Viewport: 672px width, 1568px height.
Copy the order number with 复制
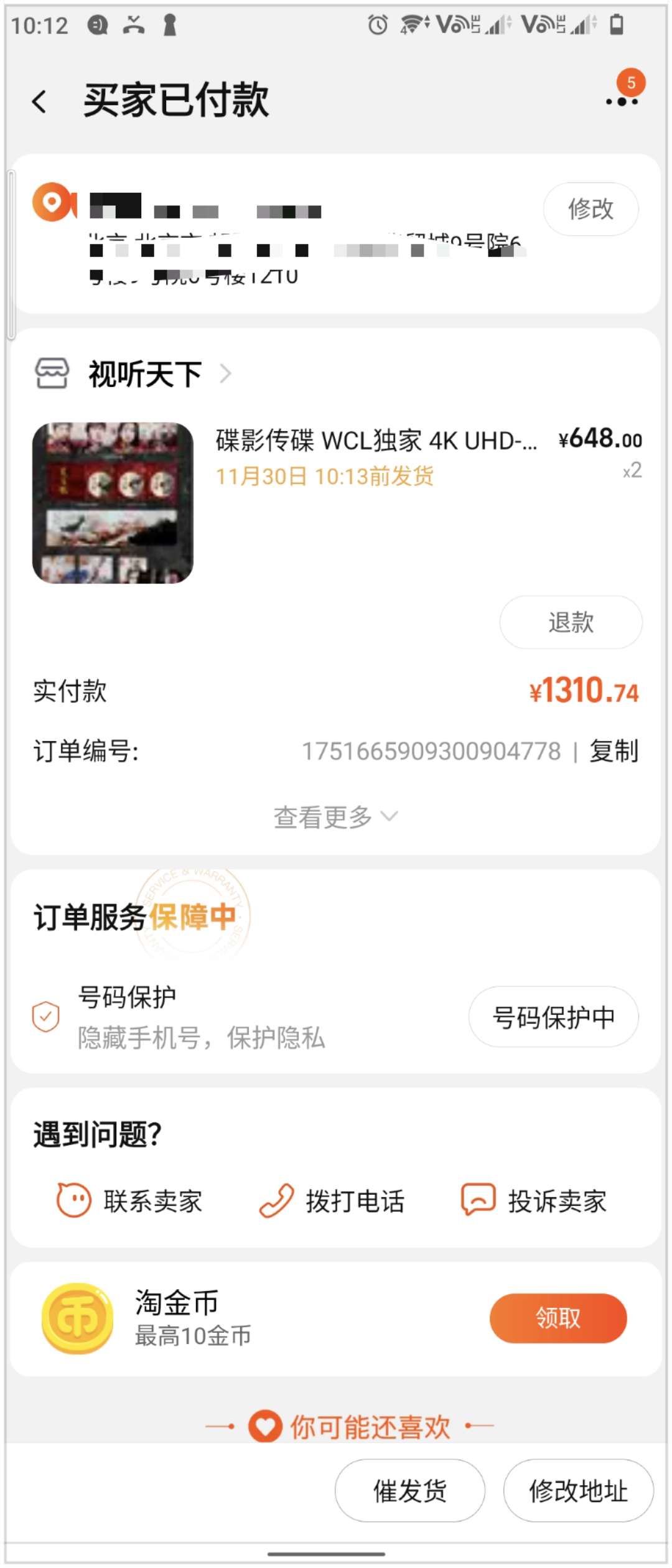(x=614, y=751)
